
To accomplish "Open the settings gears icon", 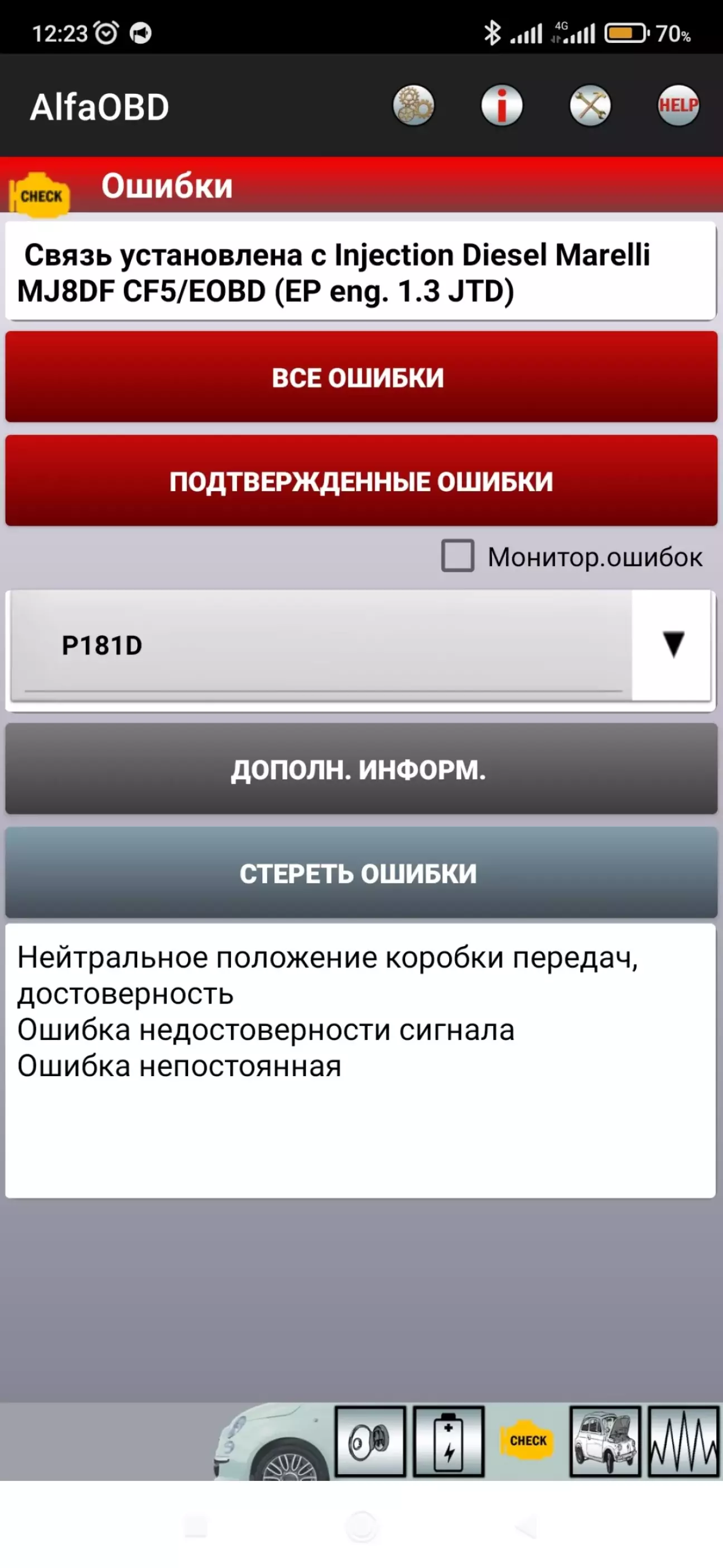I will click(x=413, y=106).
